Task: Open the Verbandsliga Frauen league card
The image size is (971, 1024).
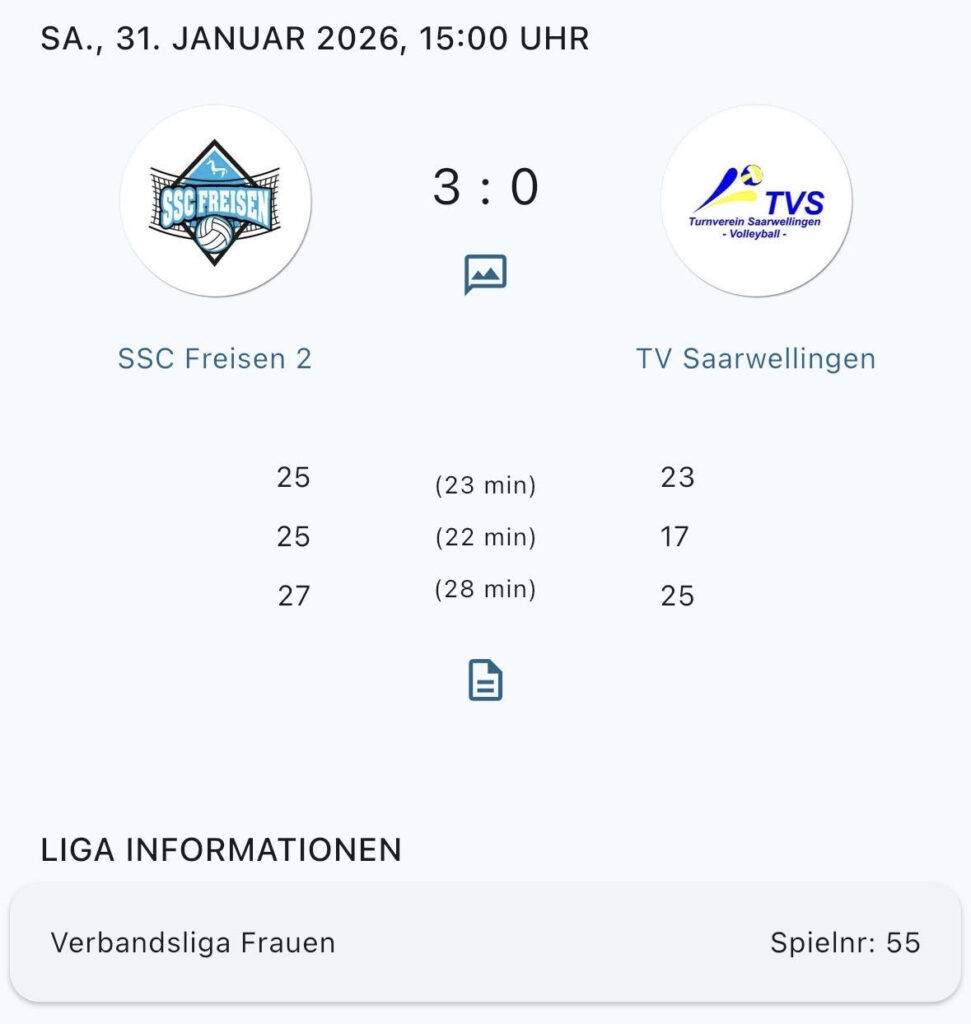Action: pos(485,942)
